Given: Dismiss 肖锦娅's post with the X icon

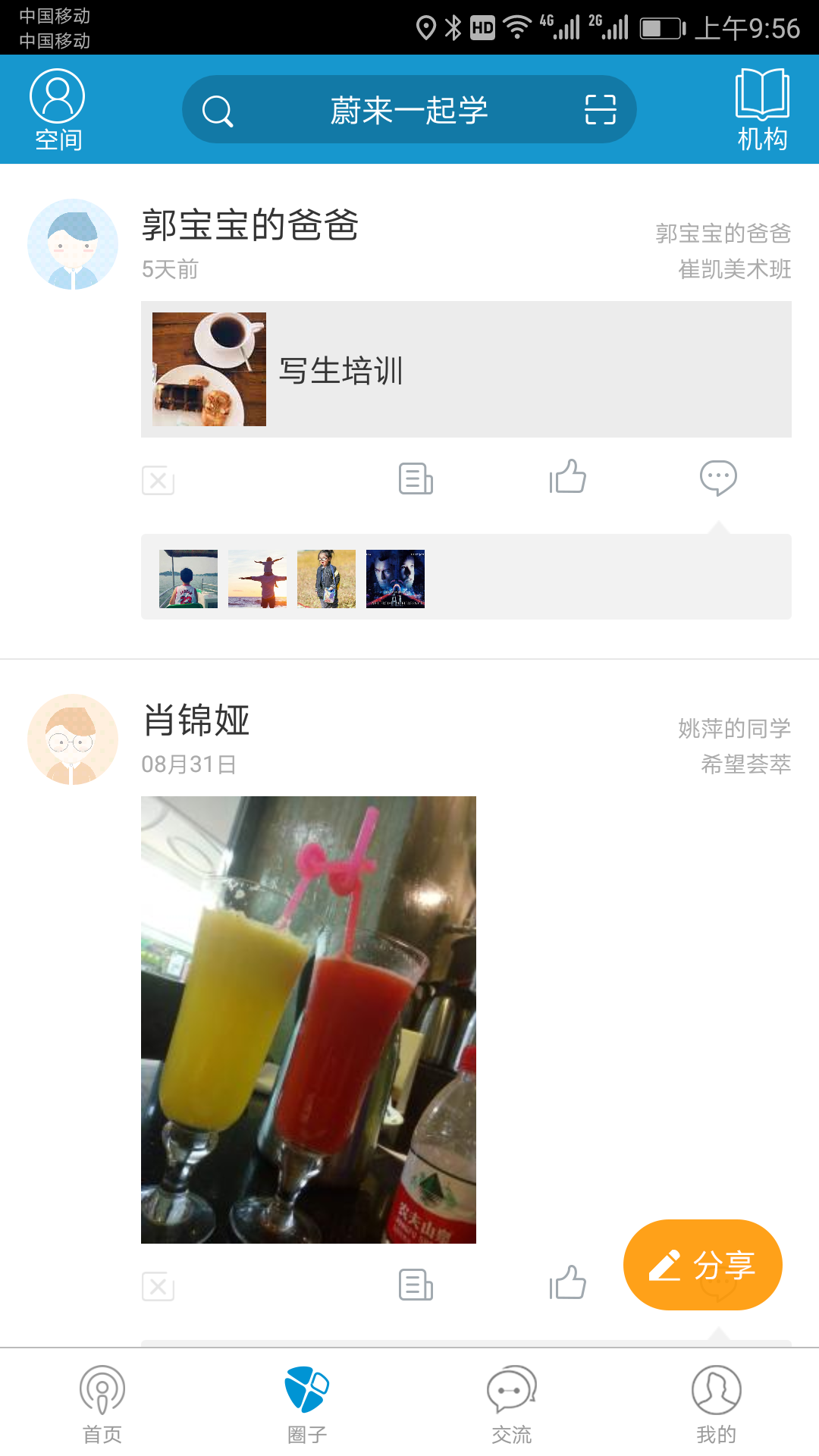Looking at the screenshot, I should tap(158, 1287).
